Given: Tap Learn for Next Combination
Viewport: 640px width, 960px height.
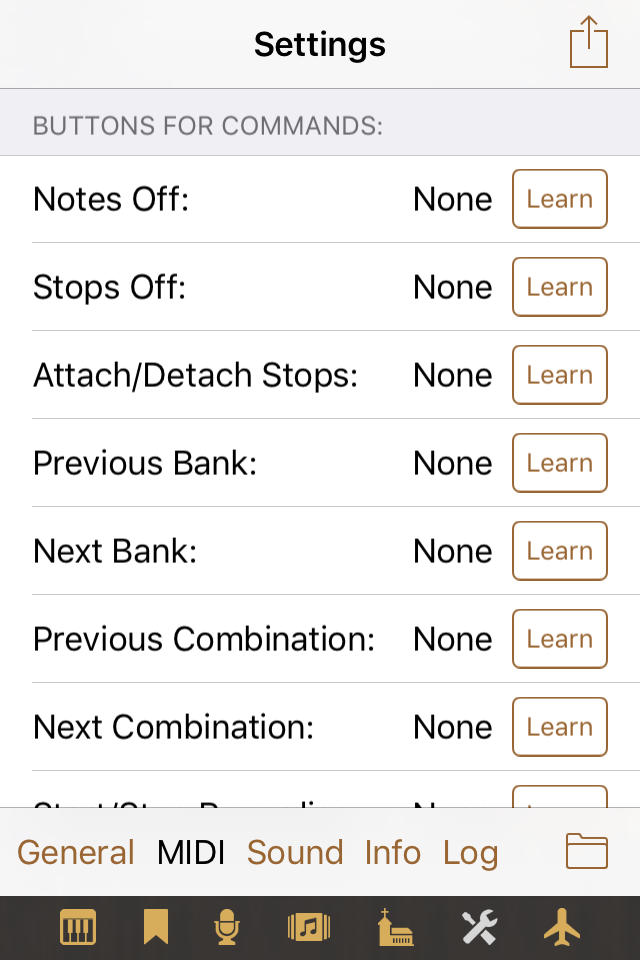Looking at the screenshot, I should pyautogui.click(x=559, y=727).
